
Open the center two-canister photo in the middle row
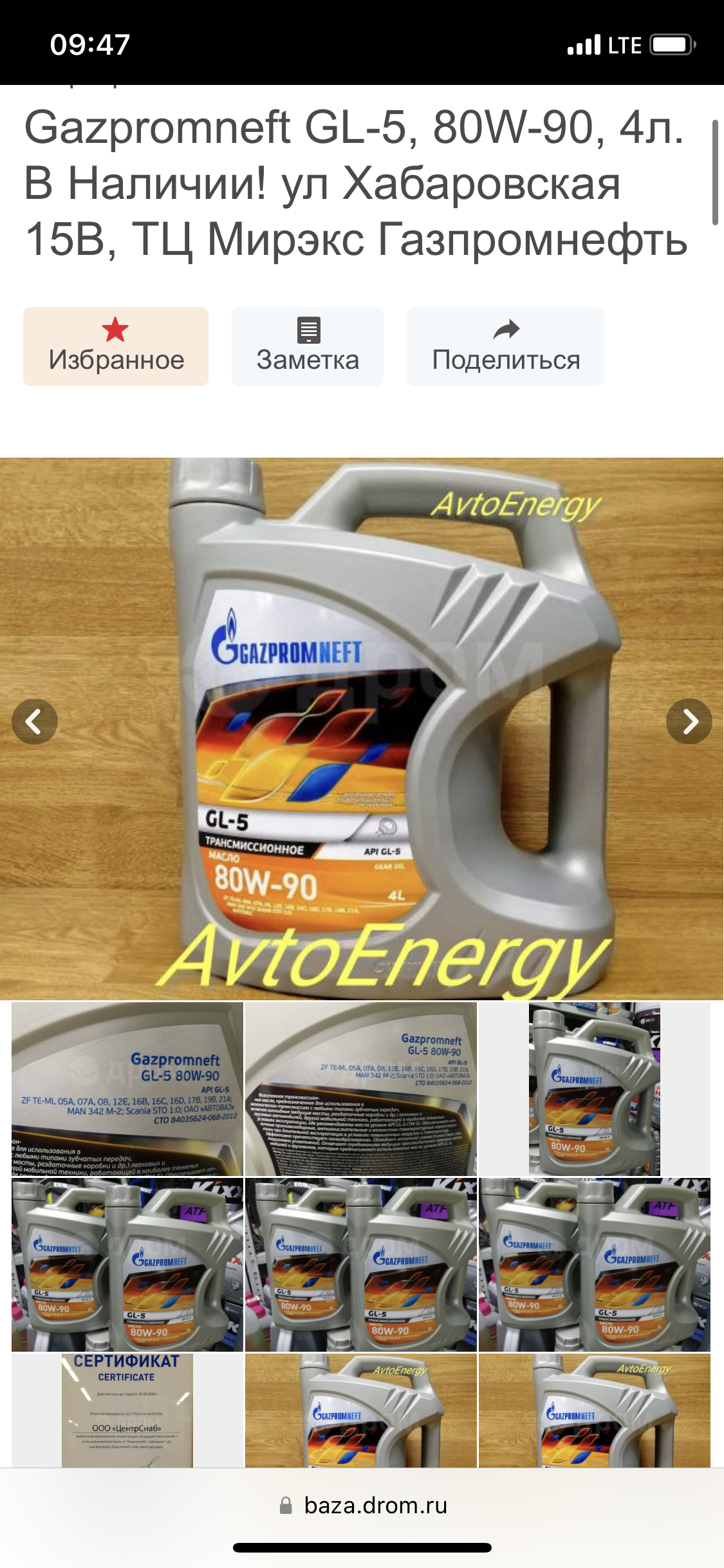[x=361, y=1264]
